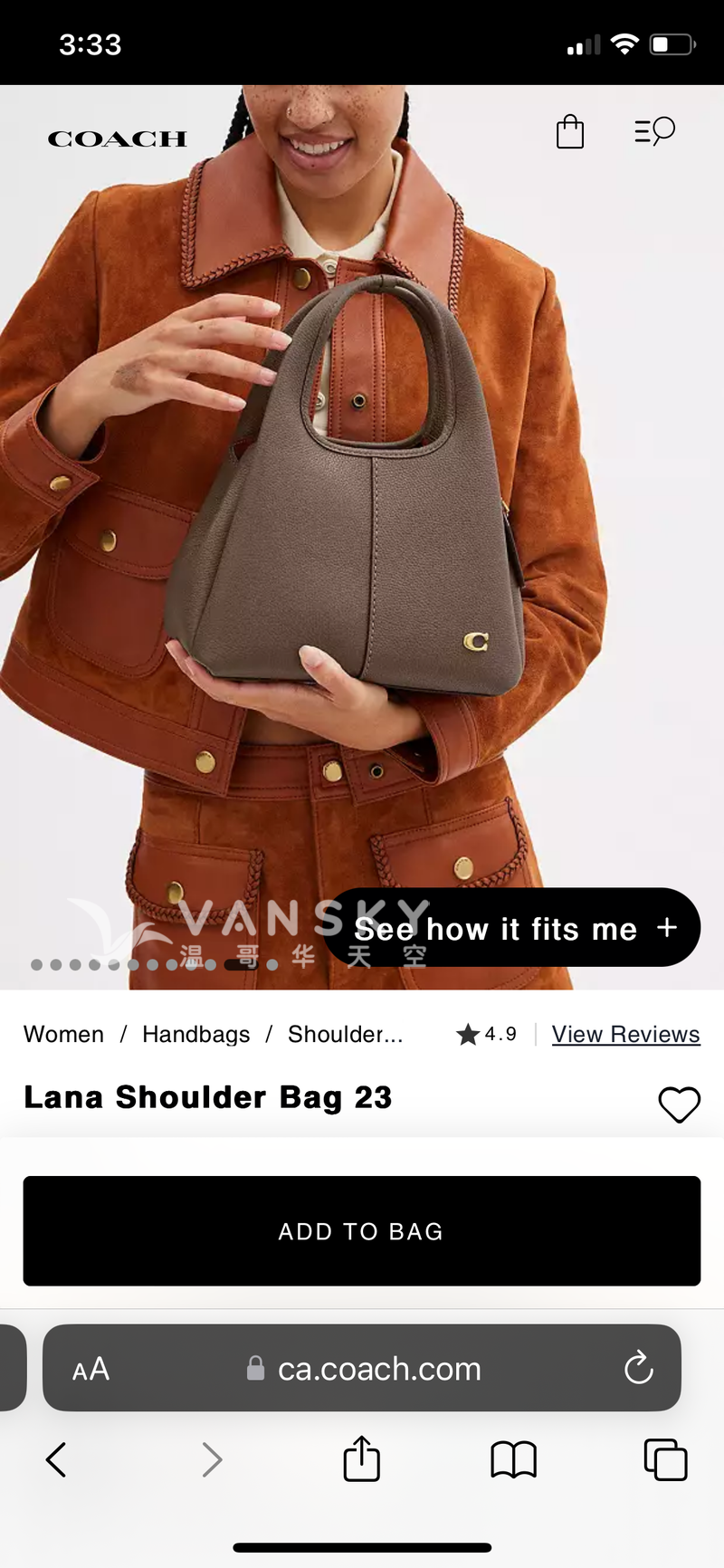Open Safari reader AA options
The height and width of the screenshot is (1568, 724).
pos(90,1369)
